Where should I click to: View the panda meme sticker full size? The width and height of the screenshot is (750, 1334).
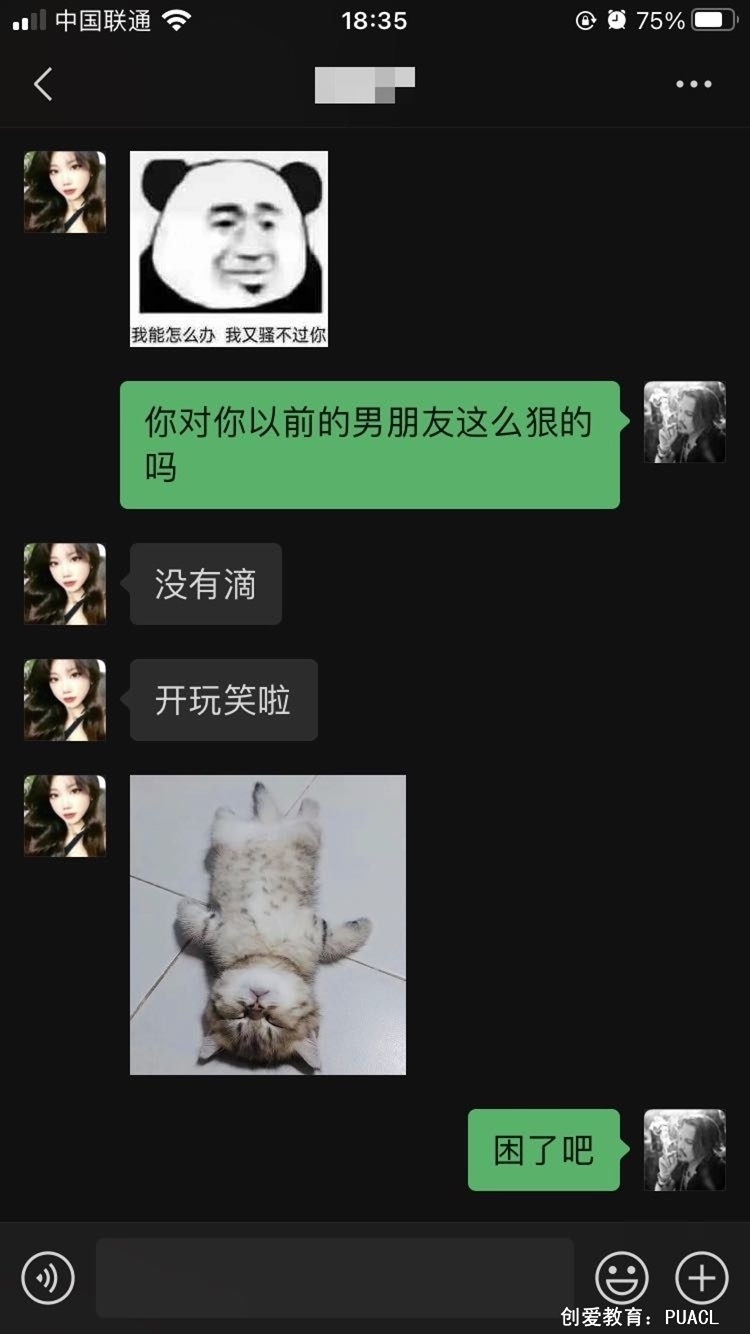click(229, 249)
